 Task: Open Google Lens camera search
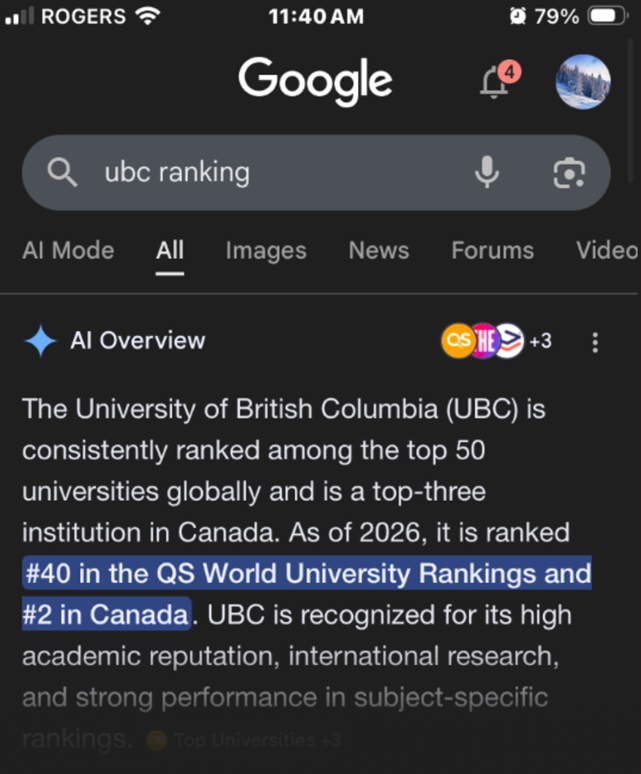568,173
